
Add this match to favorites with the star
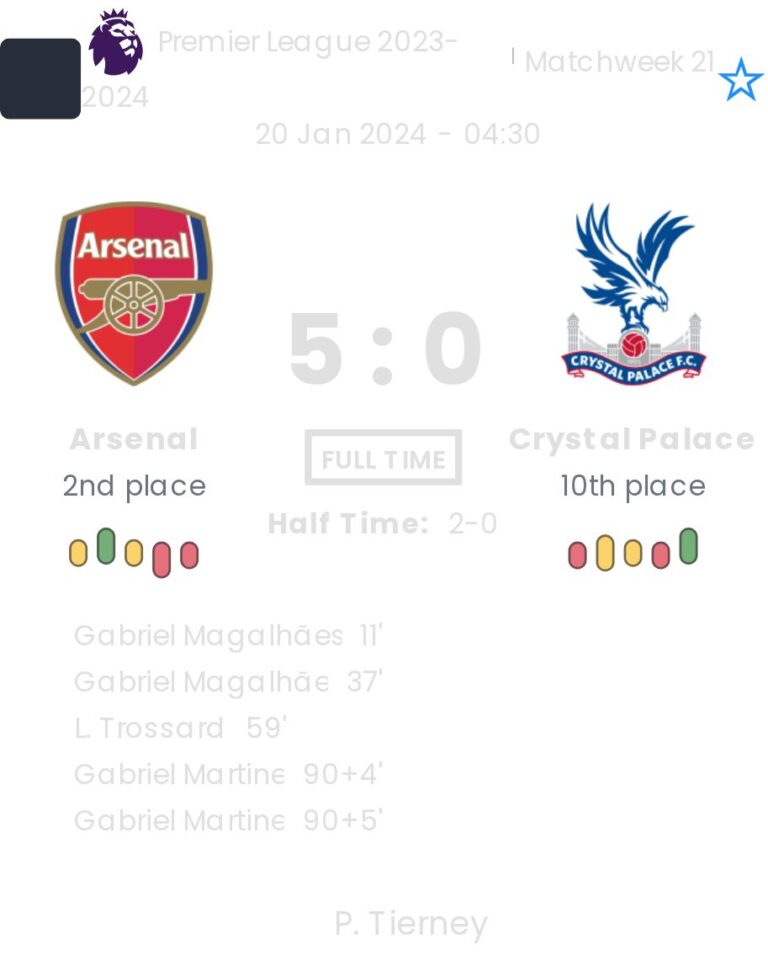click(740, 80)
